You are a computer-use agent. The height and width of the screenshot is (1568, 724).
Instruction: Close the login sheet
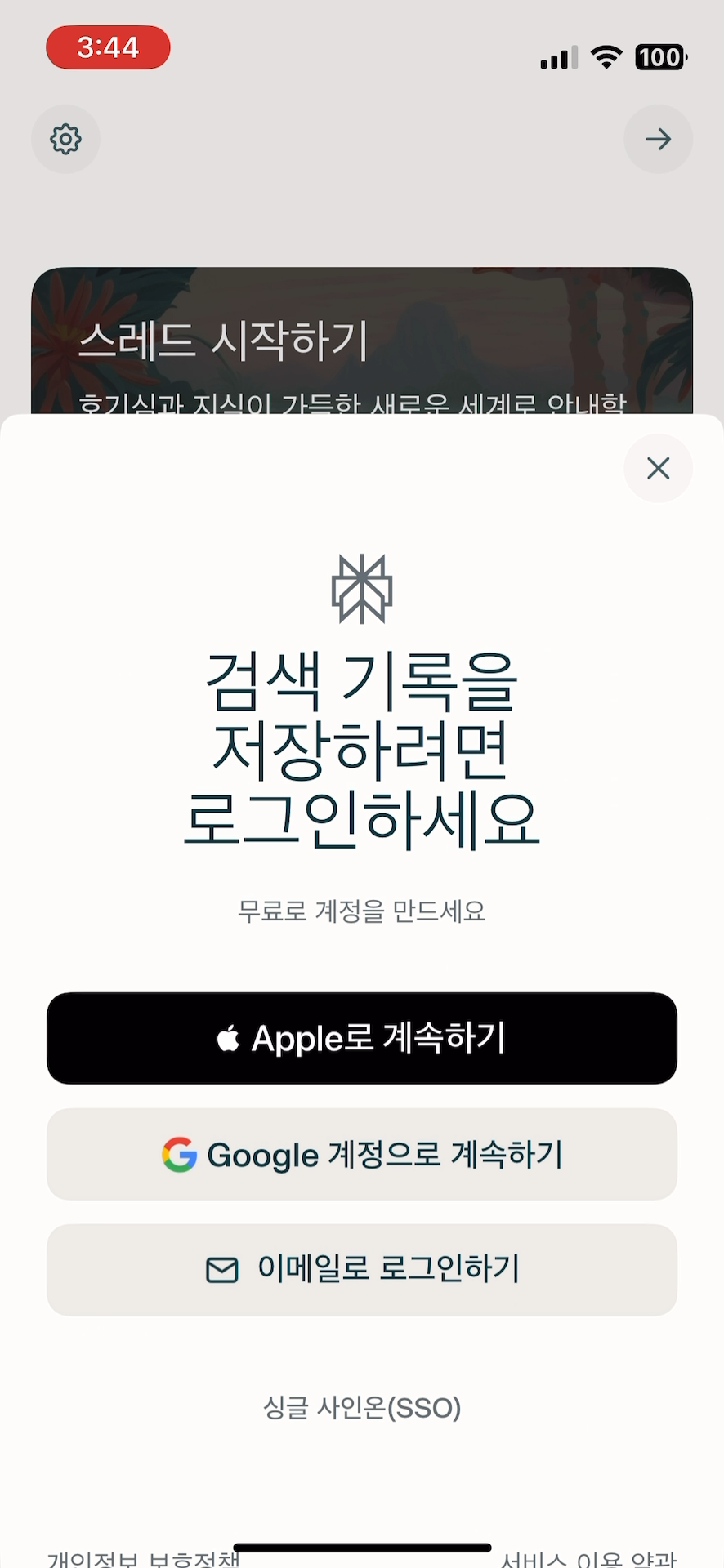tap(658, 468)
